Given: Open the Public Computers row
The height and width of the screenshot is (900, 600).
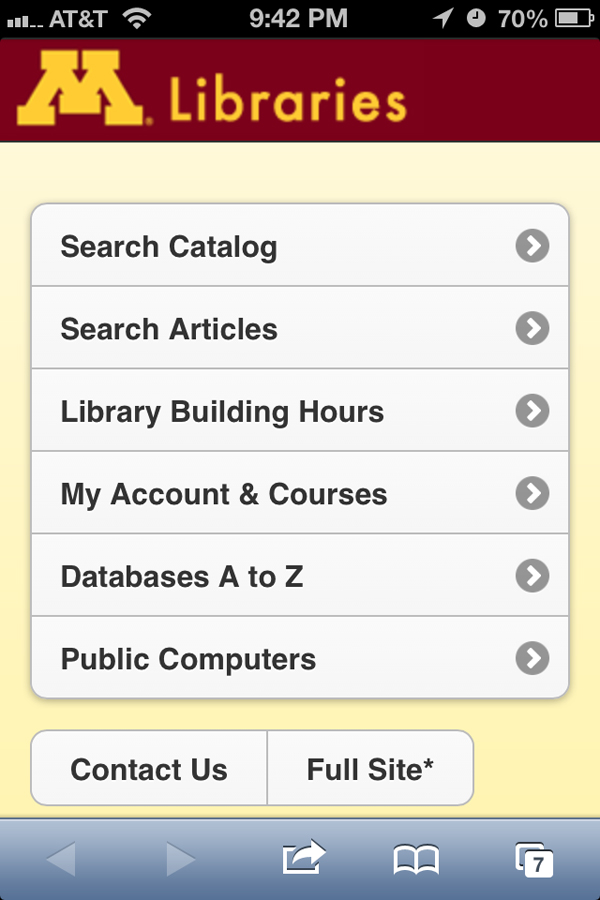Looking at the screenshot, I should pyautogui.click(x=300, y=658).
